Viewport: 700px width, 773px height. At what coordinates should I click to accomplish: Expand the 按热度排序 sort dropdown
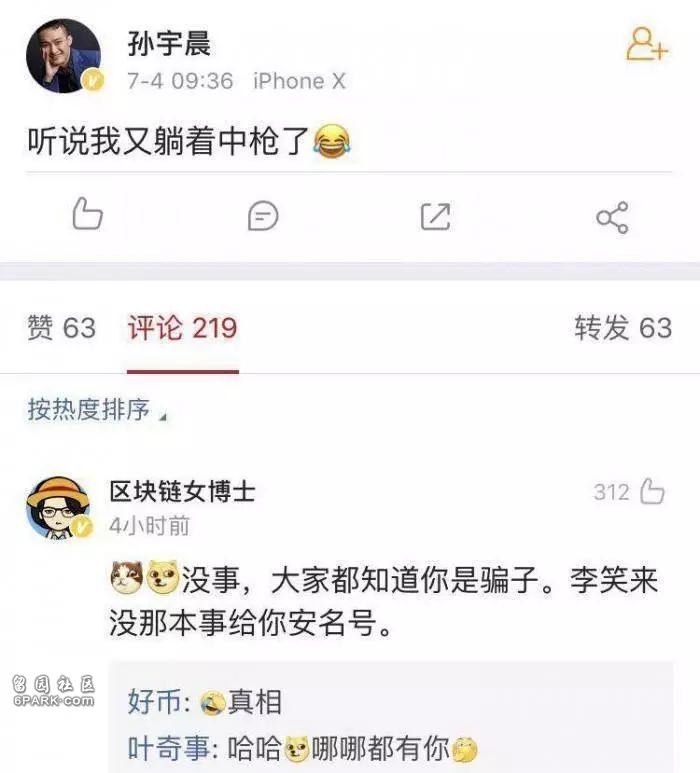tap(97, 410)
